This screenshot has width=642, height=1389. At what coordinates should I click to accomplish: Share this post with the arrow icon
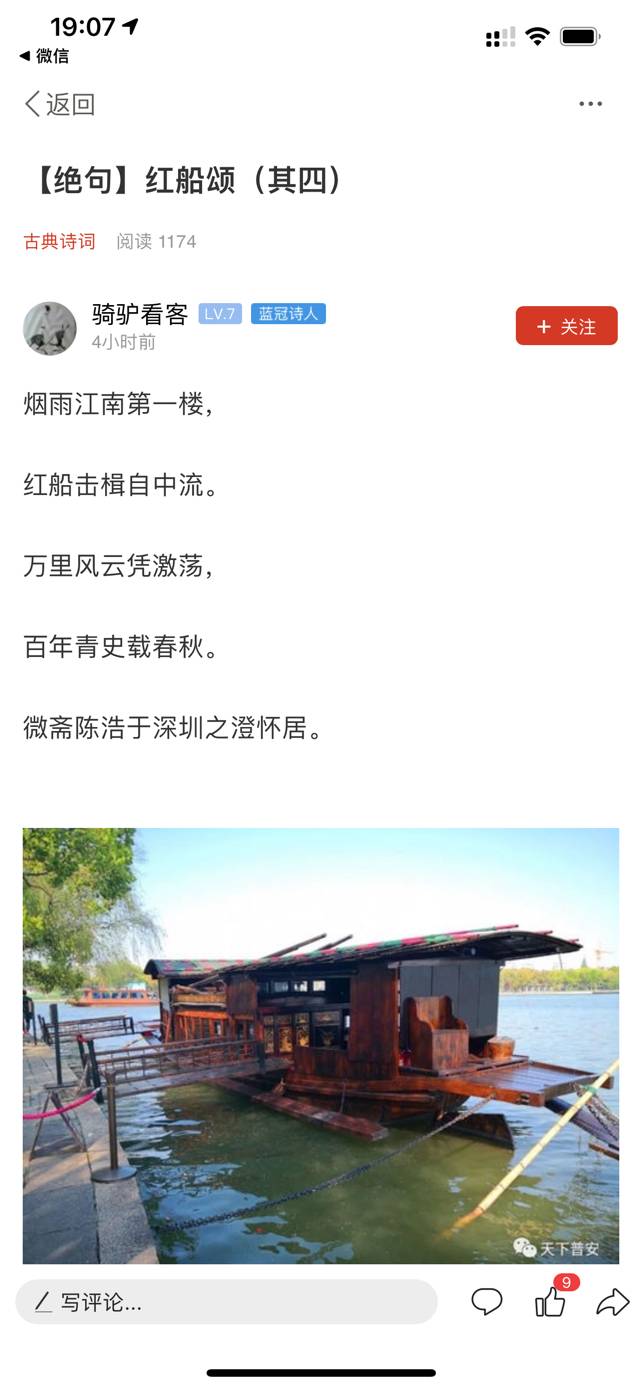612,1301
